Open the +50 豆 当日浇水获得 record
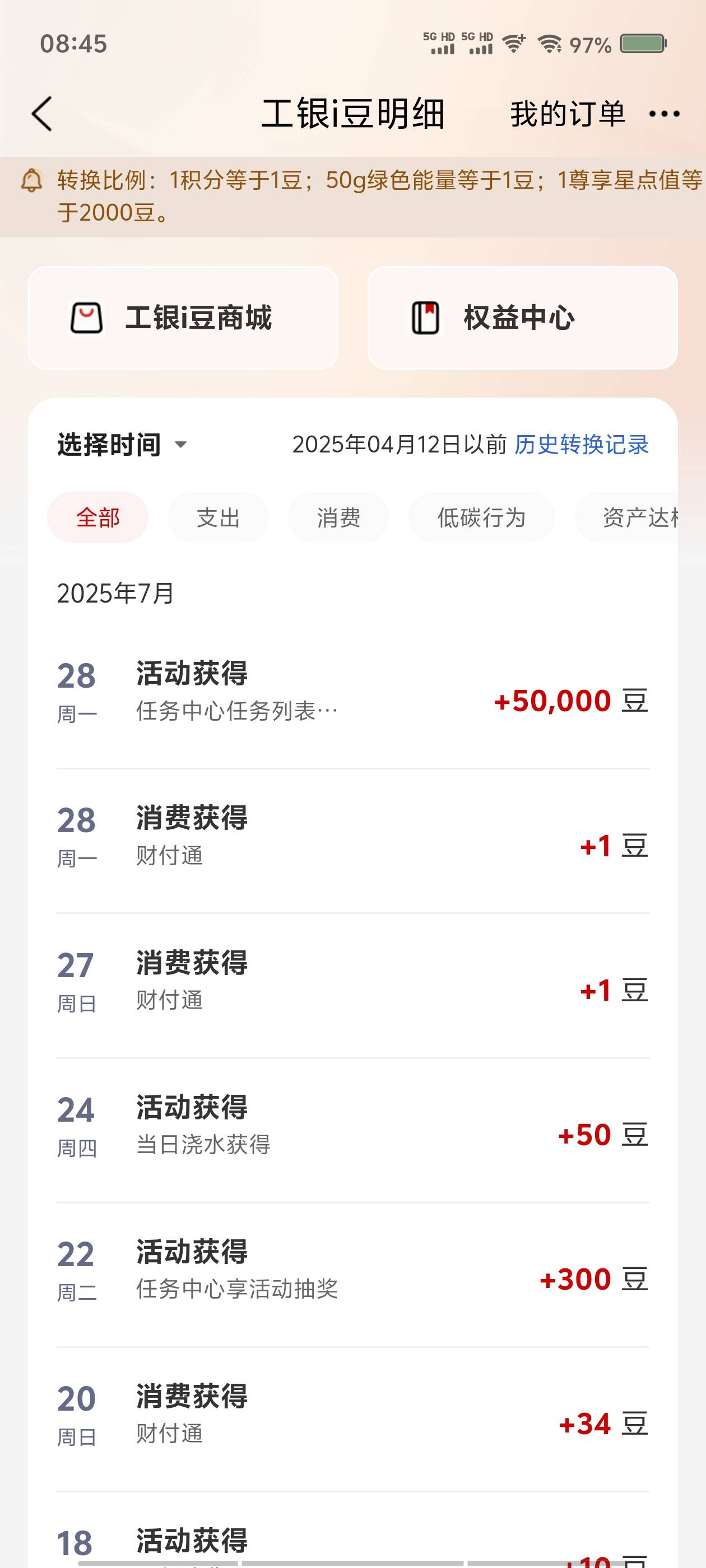 pyautogui.click(x=352, y=1130)
